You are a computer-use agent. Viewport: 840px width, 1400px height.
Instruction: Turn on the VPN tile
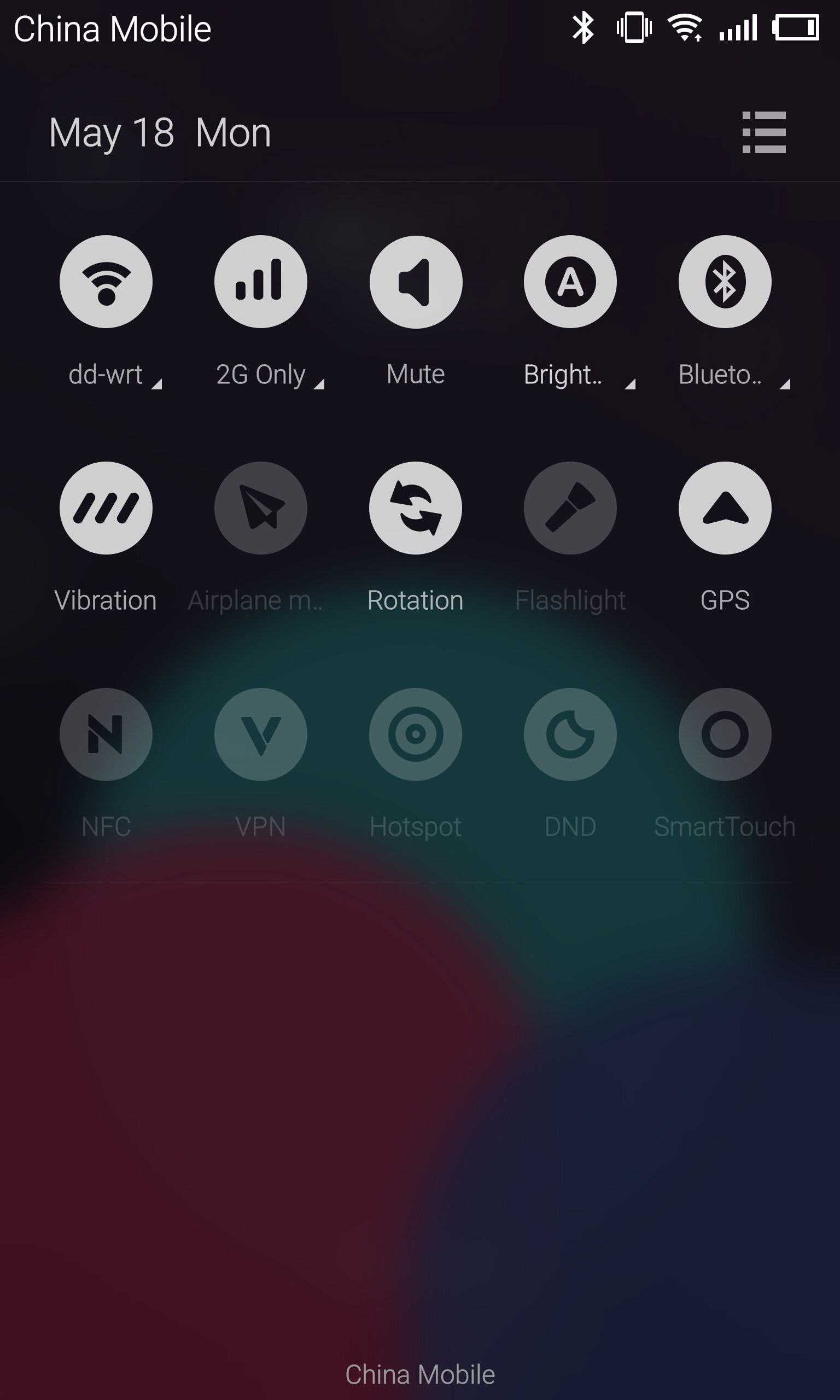coord(261,734)
